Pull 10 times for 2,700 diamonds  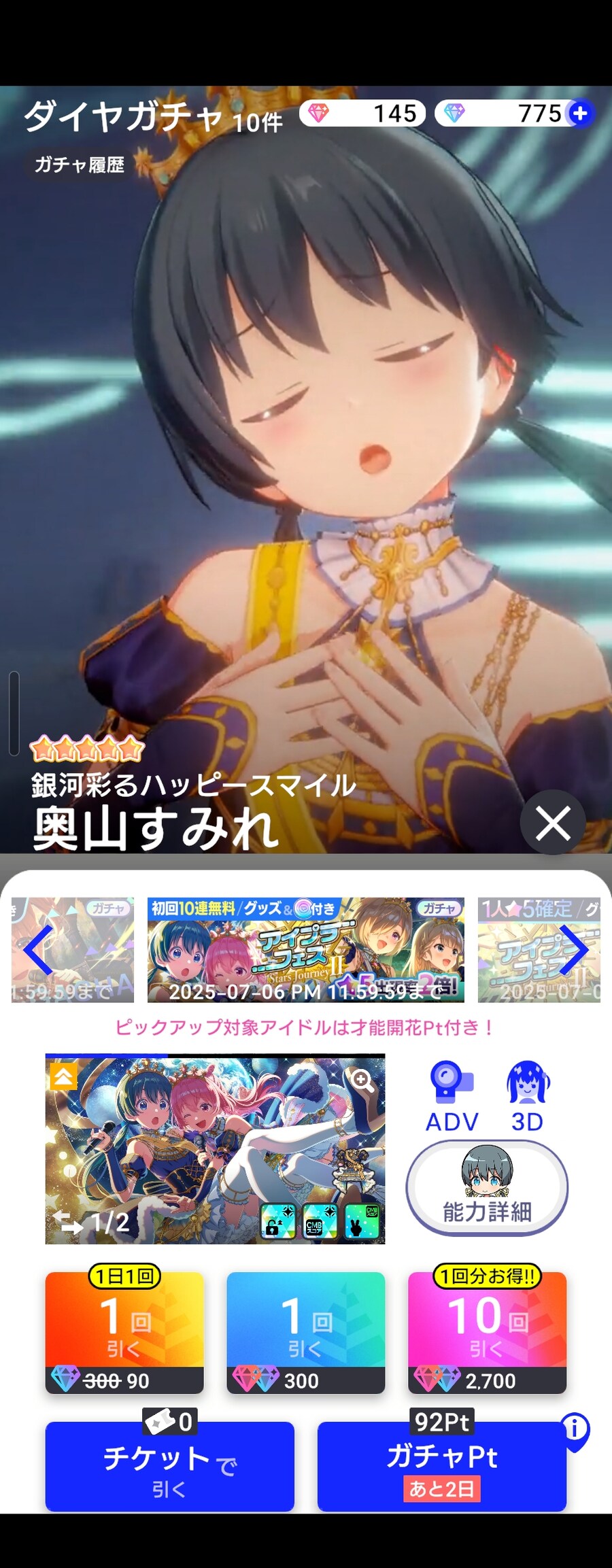pos(487,1331)
